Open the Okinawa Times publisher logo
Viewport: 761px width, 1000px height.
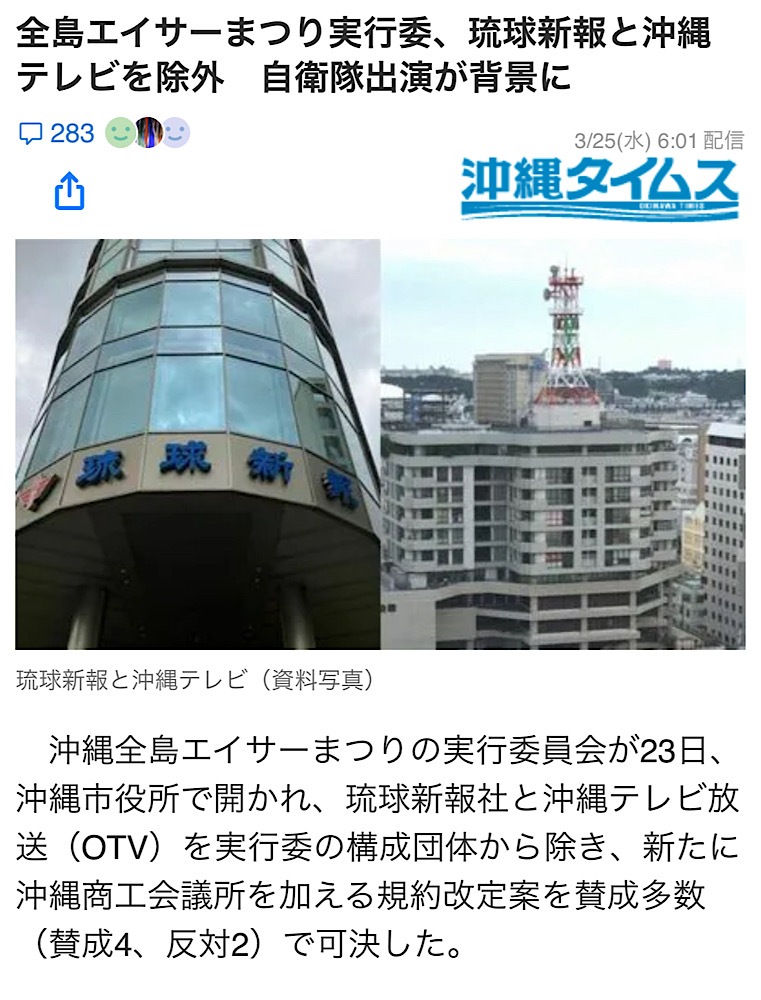tap(599, 187)
